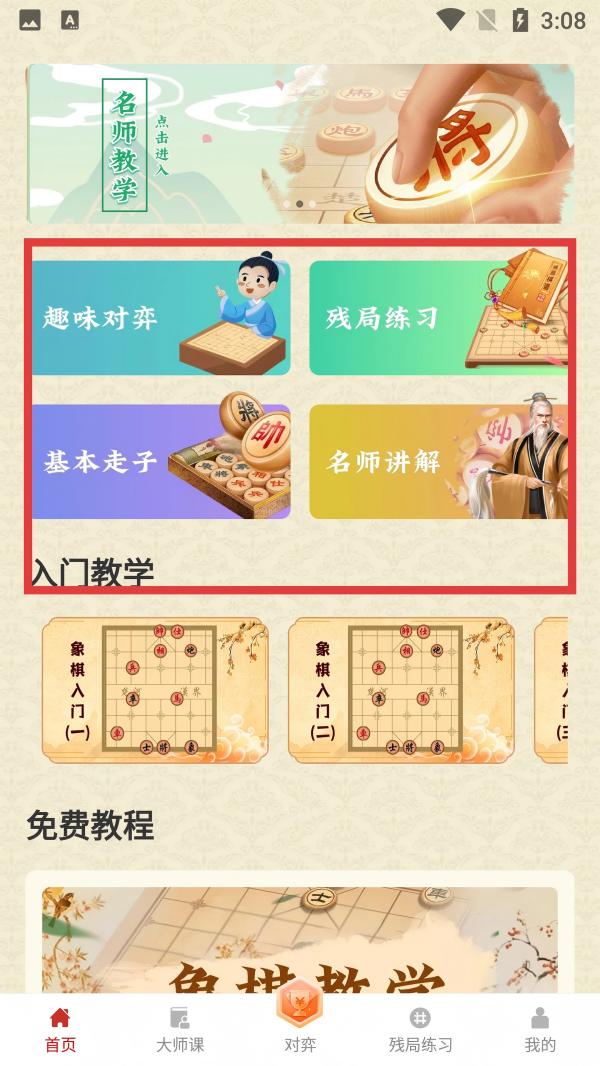Open 我的 profile tab
600x1066 pixels.
click(540, 1030)
